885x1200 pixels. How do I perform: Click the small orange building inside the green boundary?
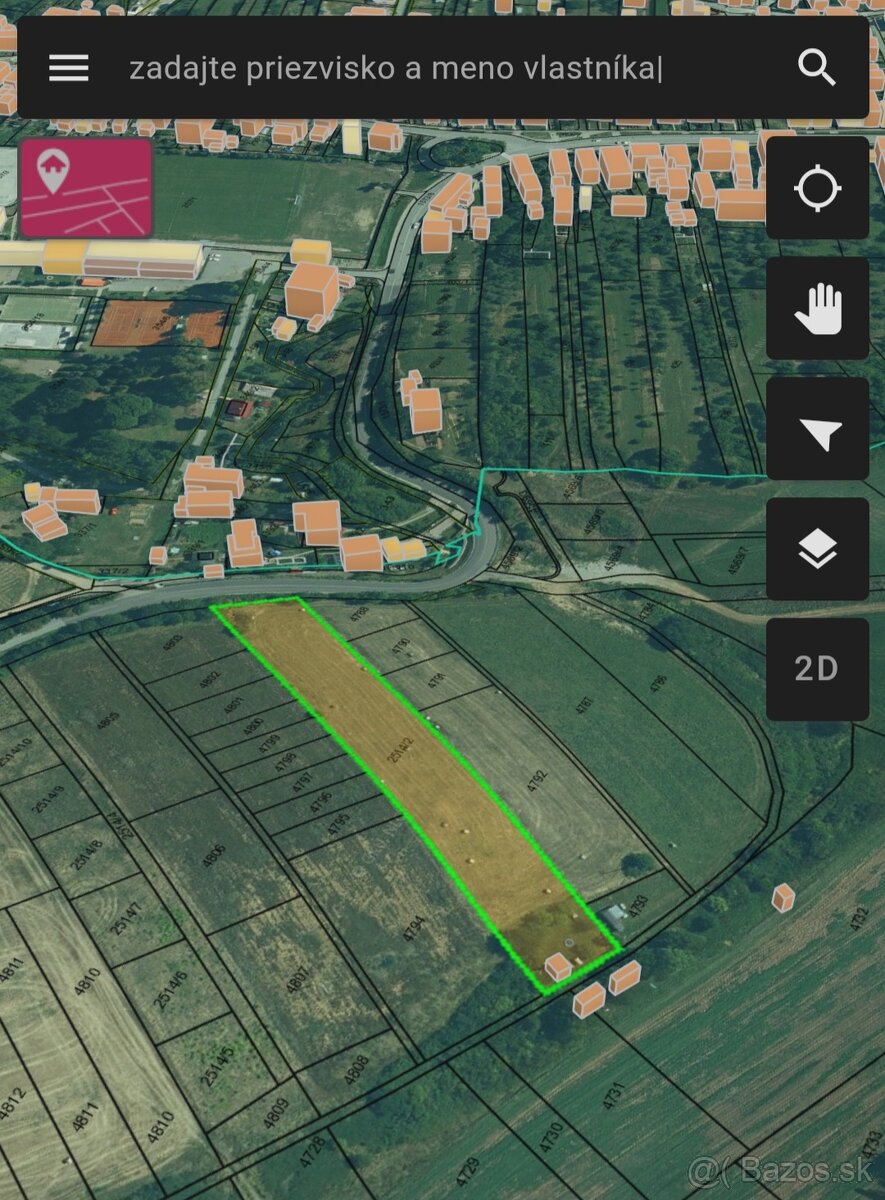click(557, 967)
